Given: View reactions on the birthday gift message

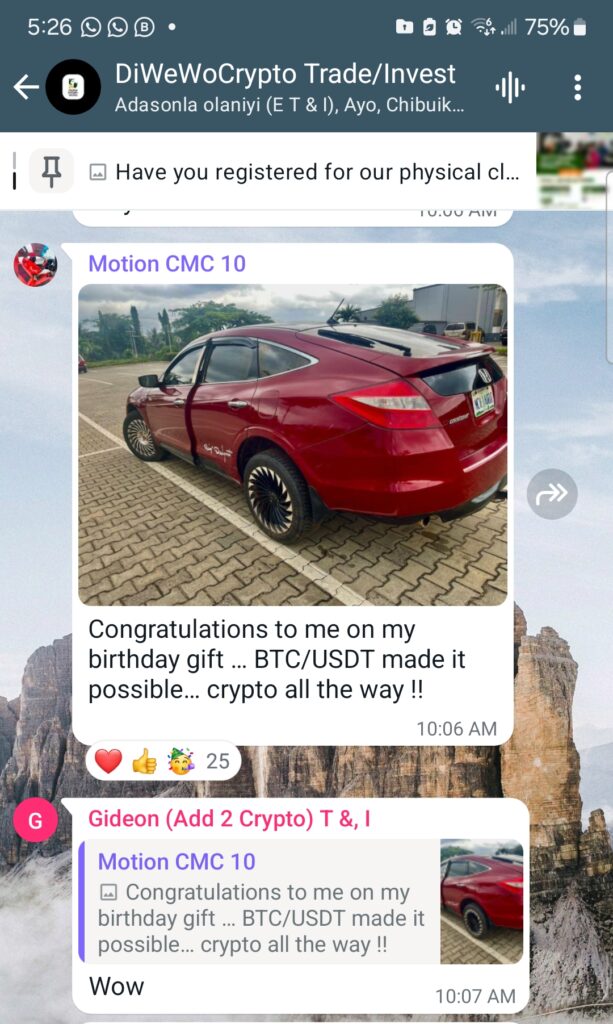Looking at the screenshot, I should tap(164, 762).
